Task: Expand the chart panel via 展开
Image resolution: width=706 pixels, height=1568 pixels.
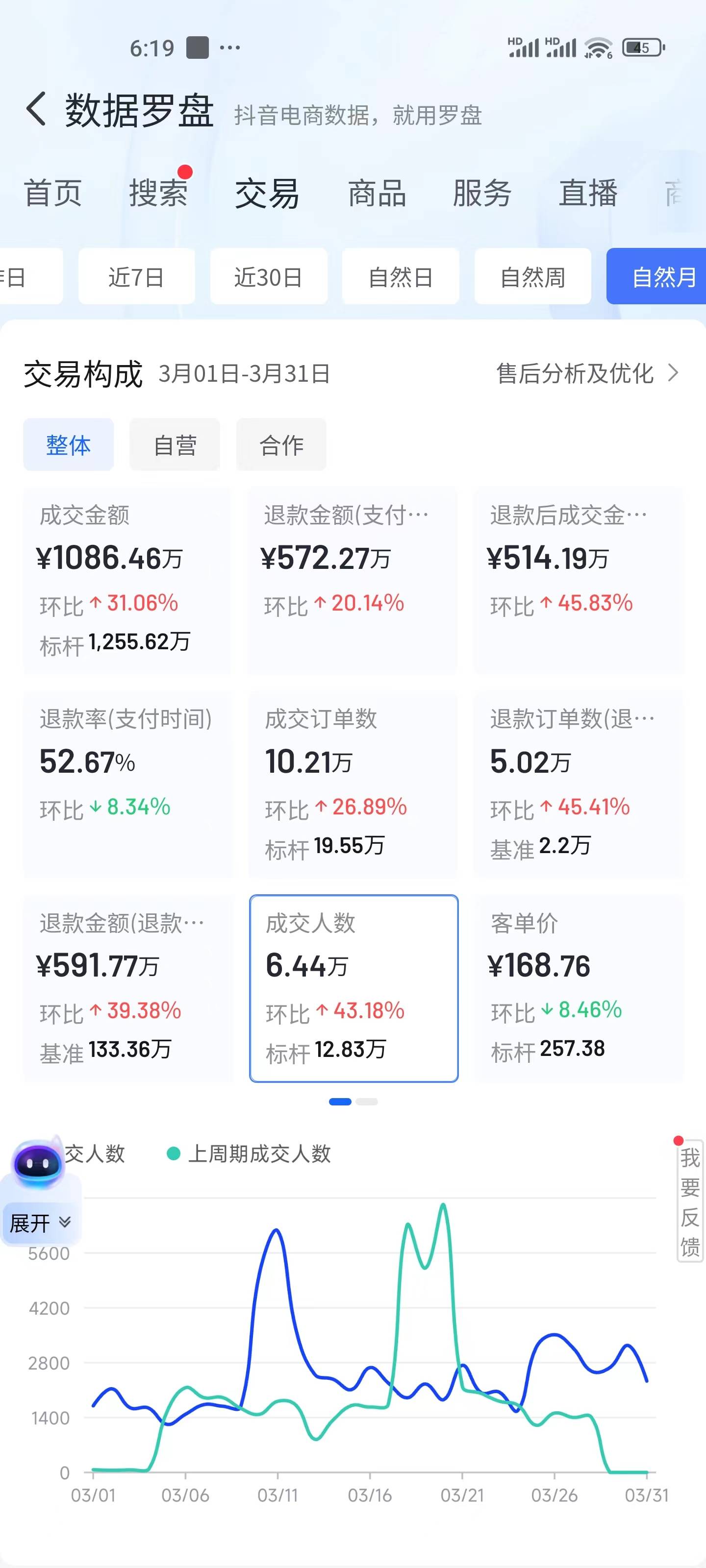Action: 40,1222
